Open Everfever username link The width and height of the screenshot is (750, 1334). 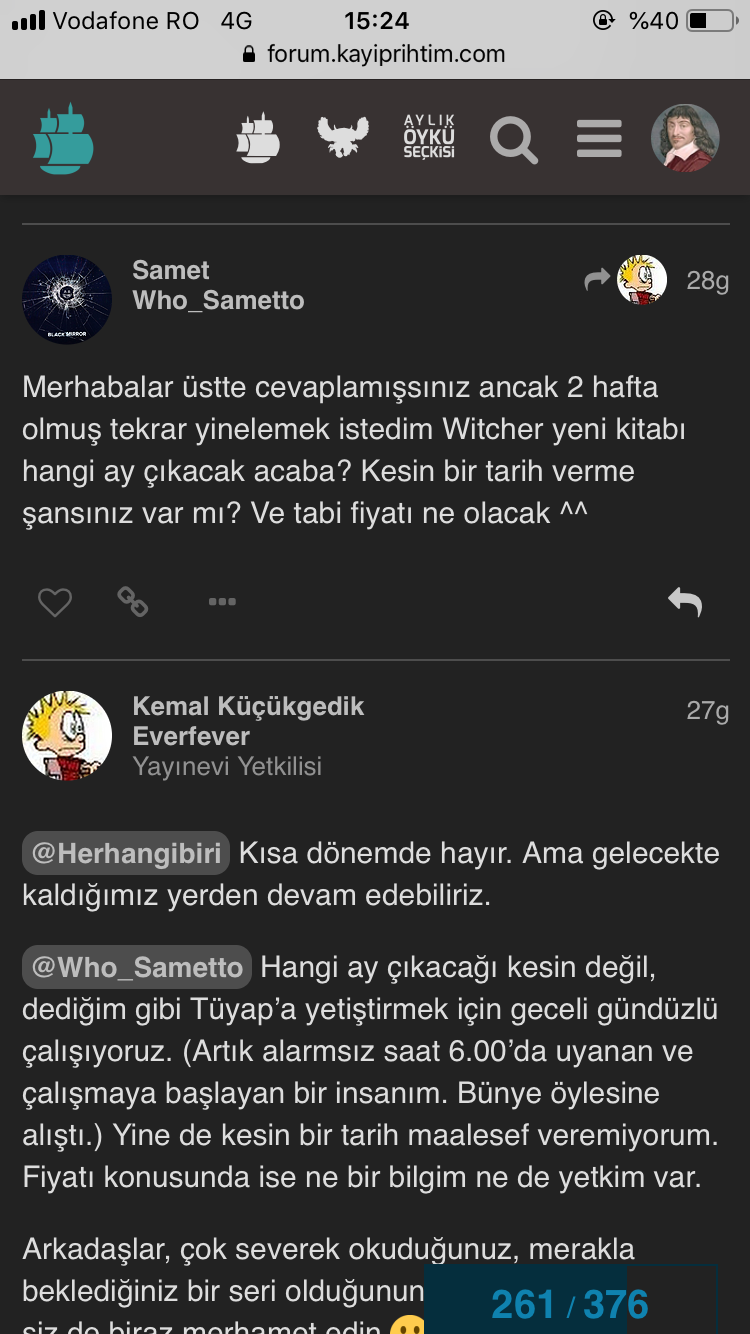click(191, 736)
